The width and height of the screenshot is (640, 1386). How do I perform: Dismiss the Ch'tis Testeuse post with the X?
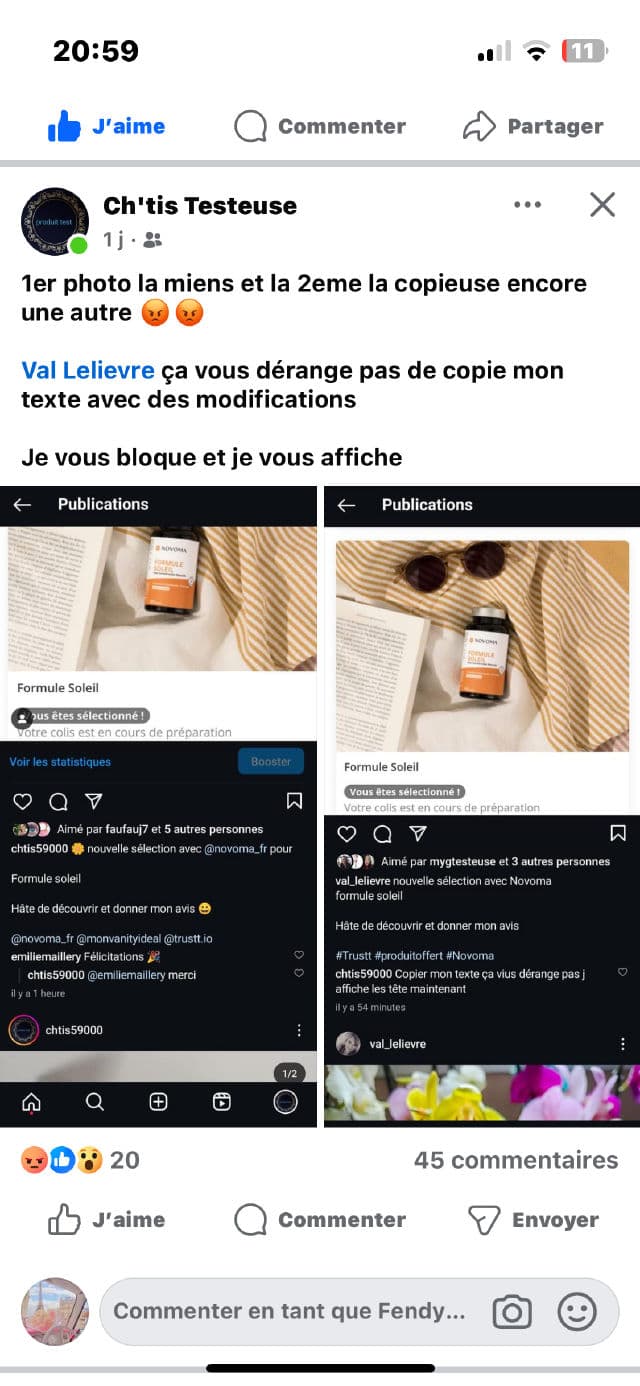pos(602,205)
